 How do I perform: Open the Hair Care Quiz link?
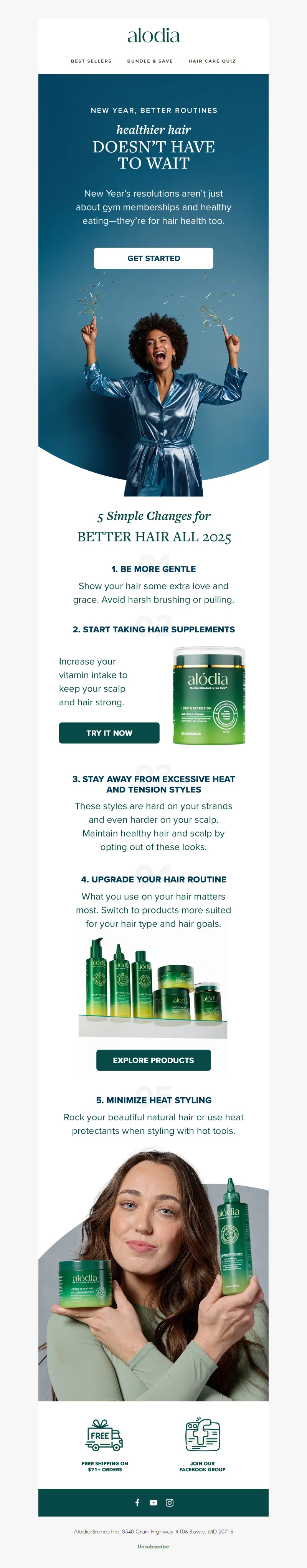211,61
